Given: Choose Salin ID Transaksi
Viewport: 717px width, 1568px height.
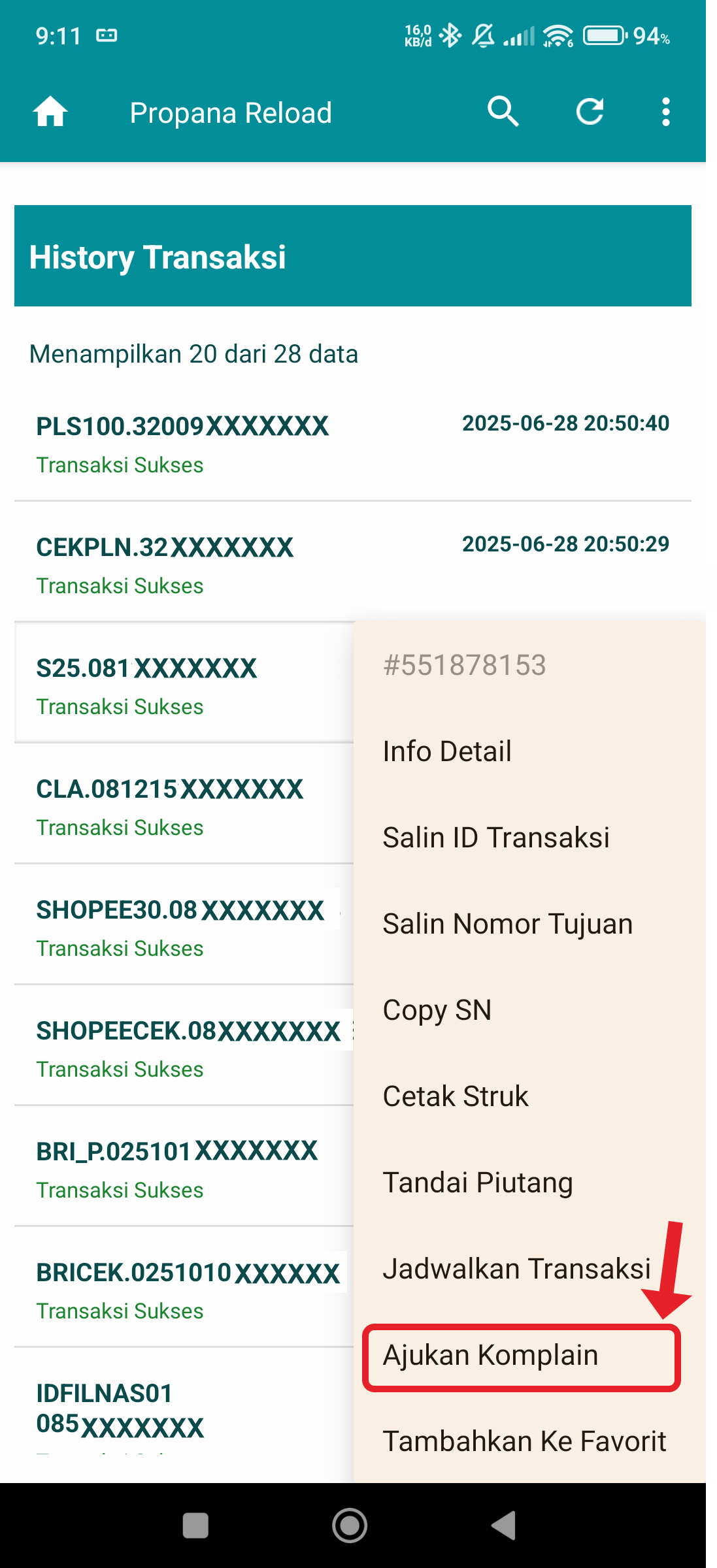Looking at the screenshot, I should click(530, 838).
